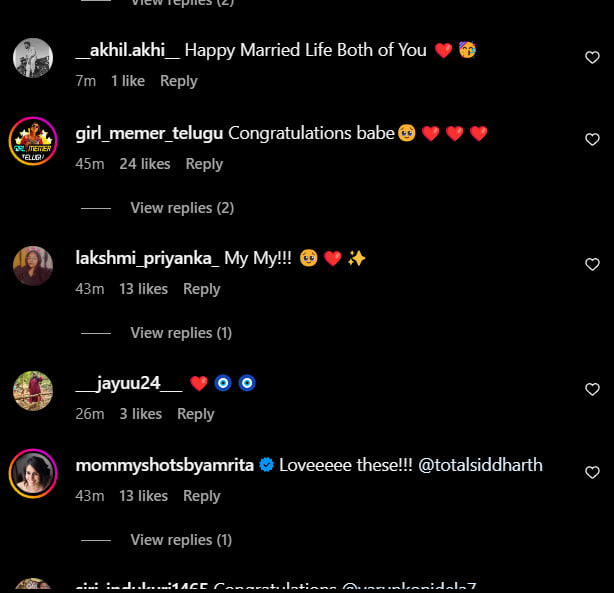Like __akhil.akhi__'s comment

592,58
